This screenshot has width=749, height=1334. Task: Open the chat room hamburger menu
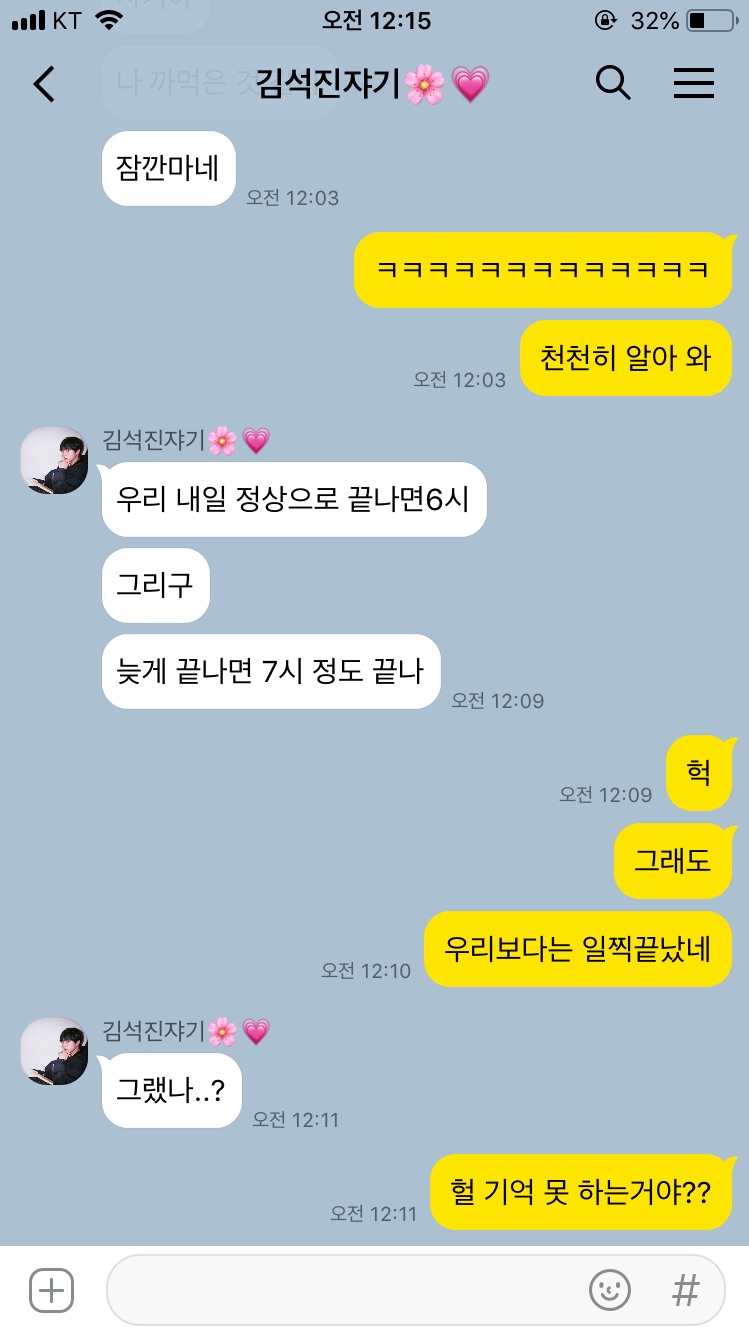tap(693, 83)
